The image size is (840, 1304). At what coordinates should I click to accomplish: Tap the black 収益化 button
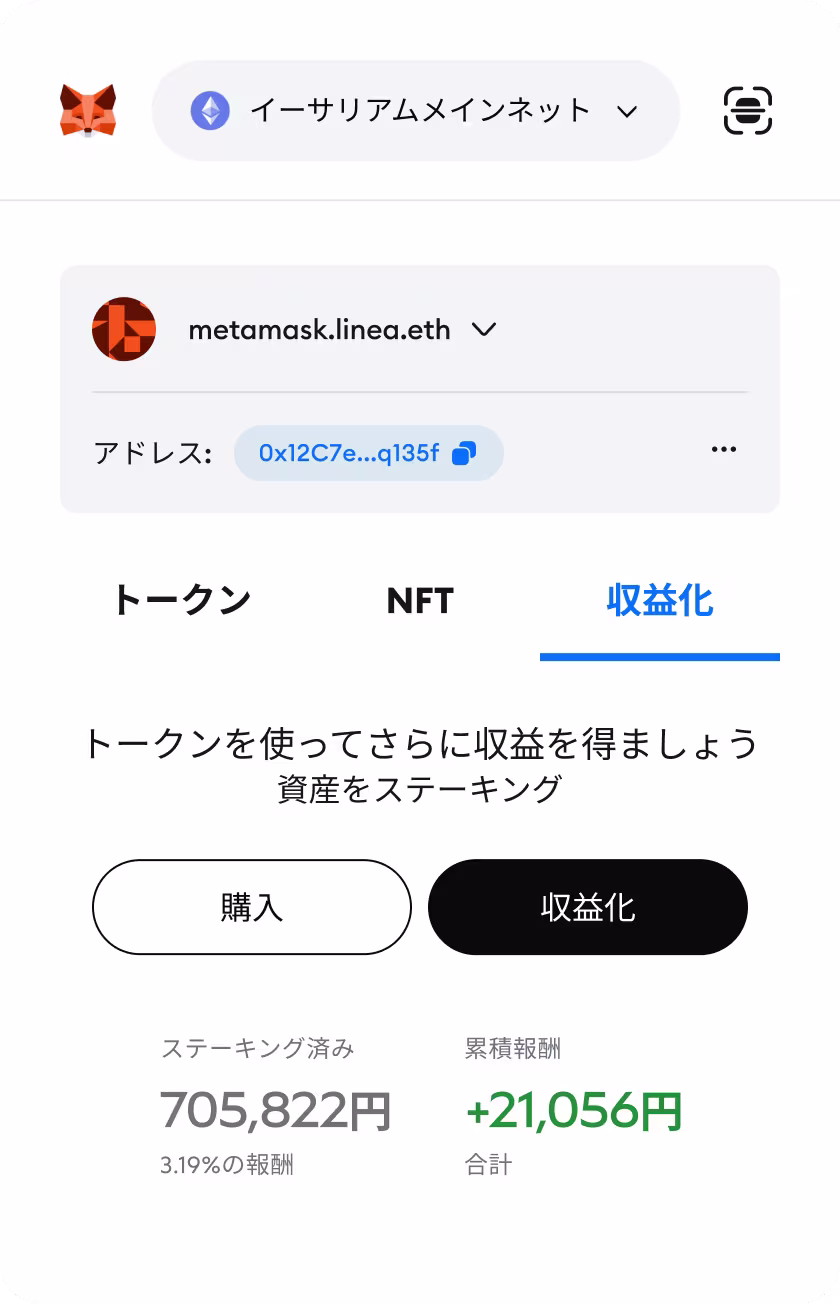587,906
